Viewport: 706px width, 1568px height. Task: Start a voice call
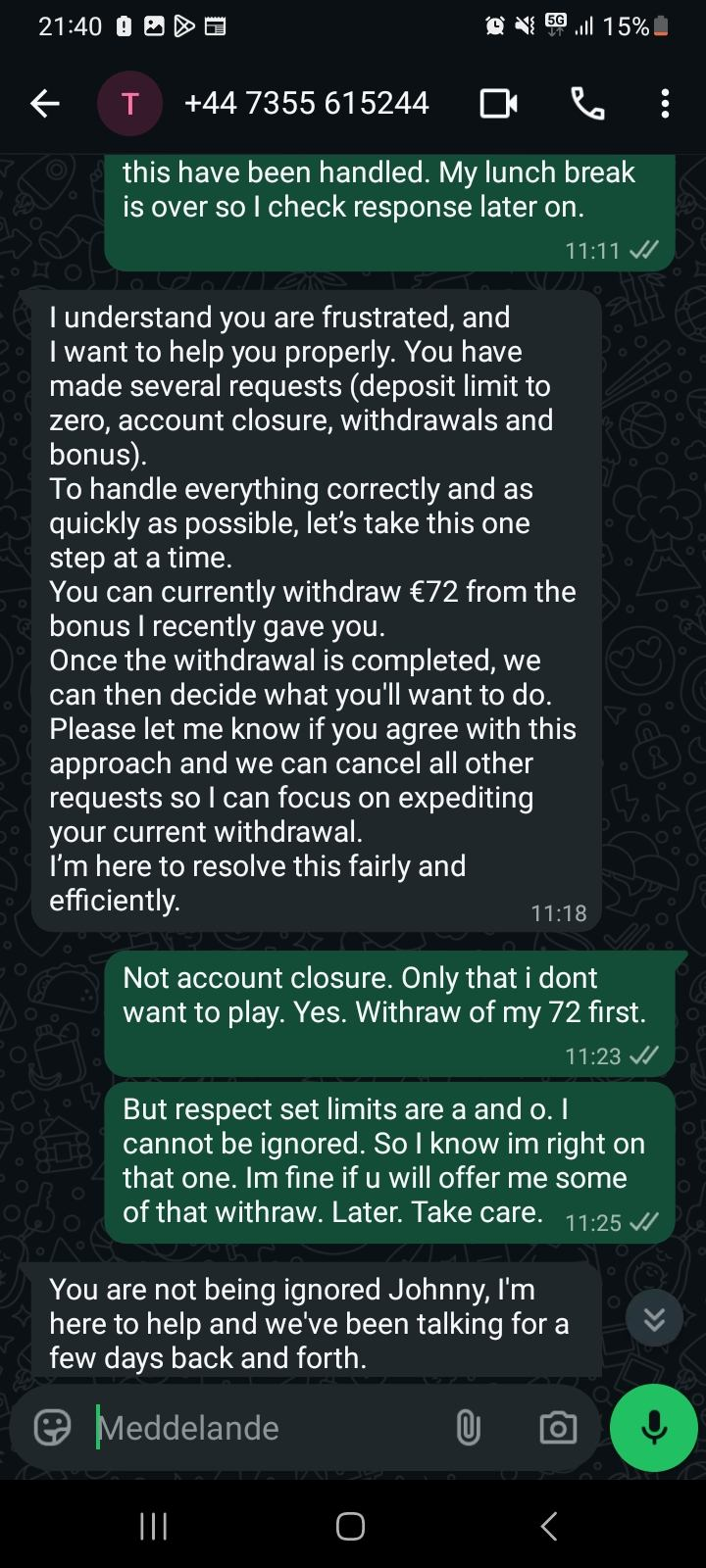587,103
